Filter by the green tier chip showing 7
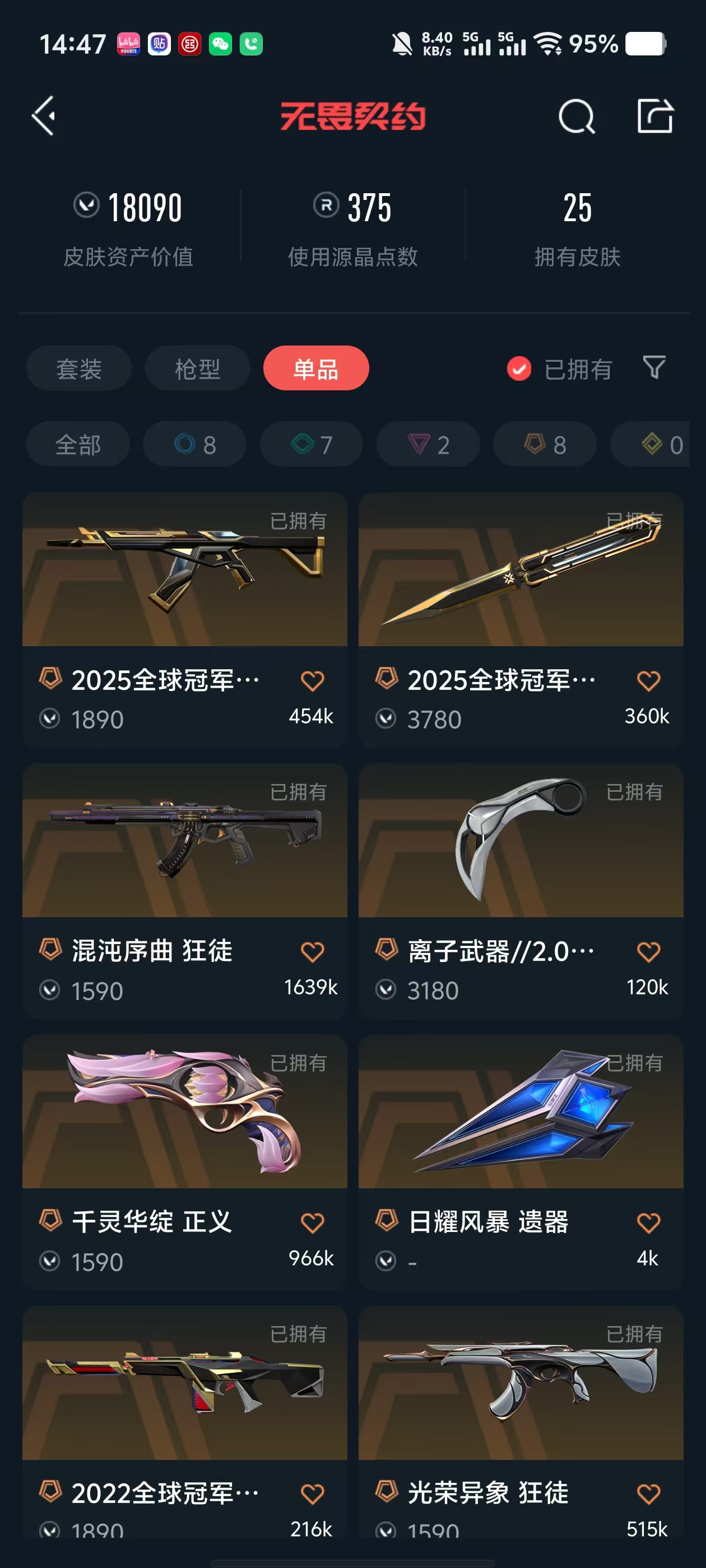Viewport: 706px width, 1568px height. point(312,445)
